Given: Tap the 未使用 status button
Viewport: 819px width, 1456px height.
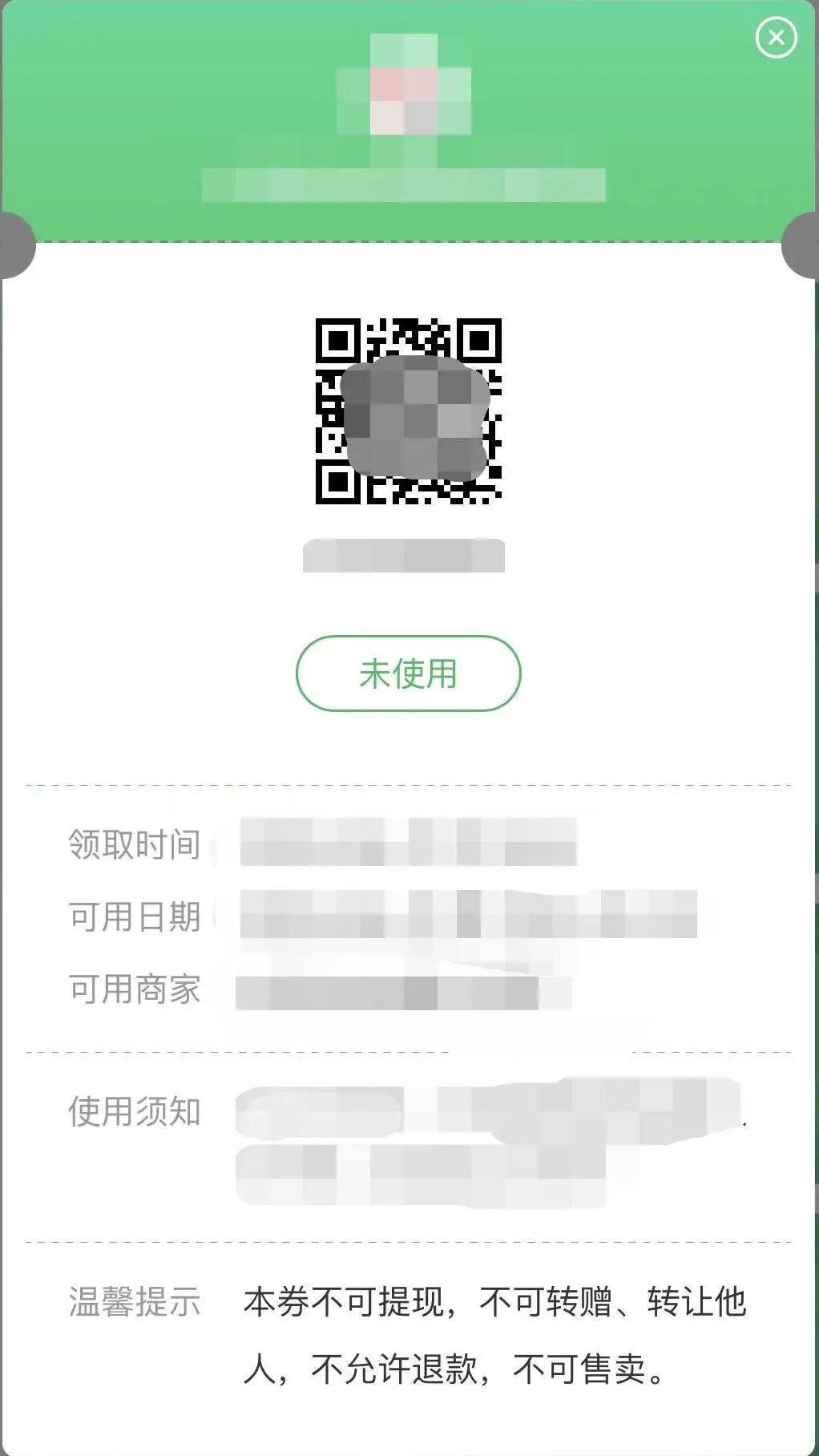Looking at the screenshot, I should 409,673.
